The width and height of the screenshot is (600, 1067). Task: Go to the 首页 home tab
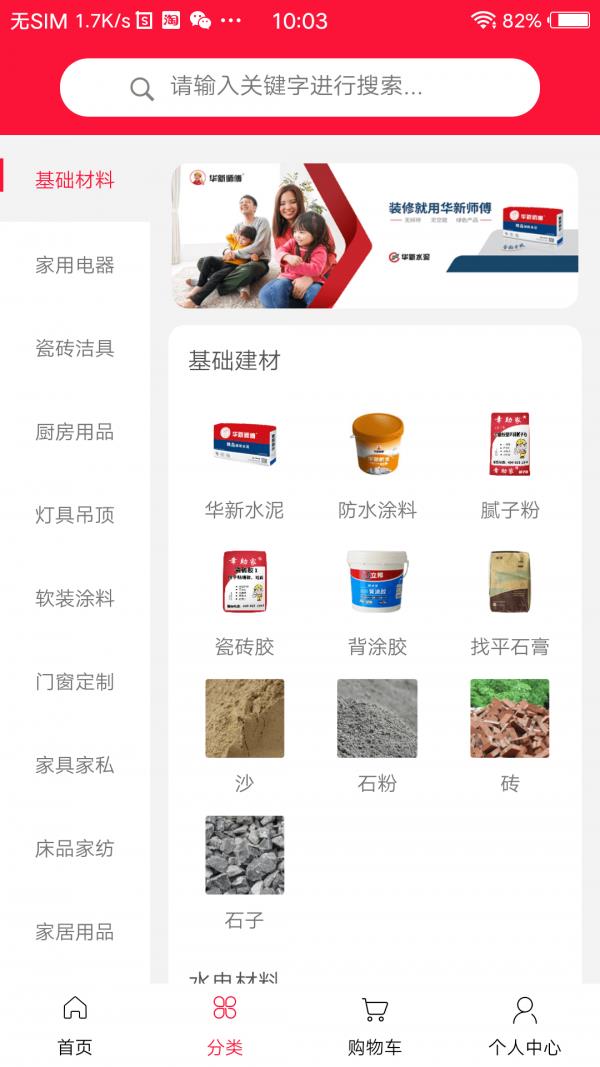75,1025
